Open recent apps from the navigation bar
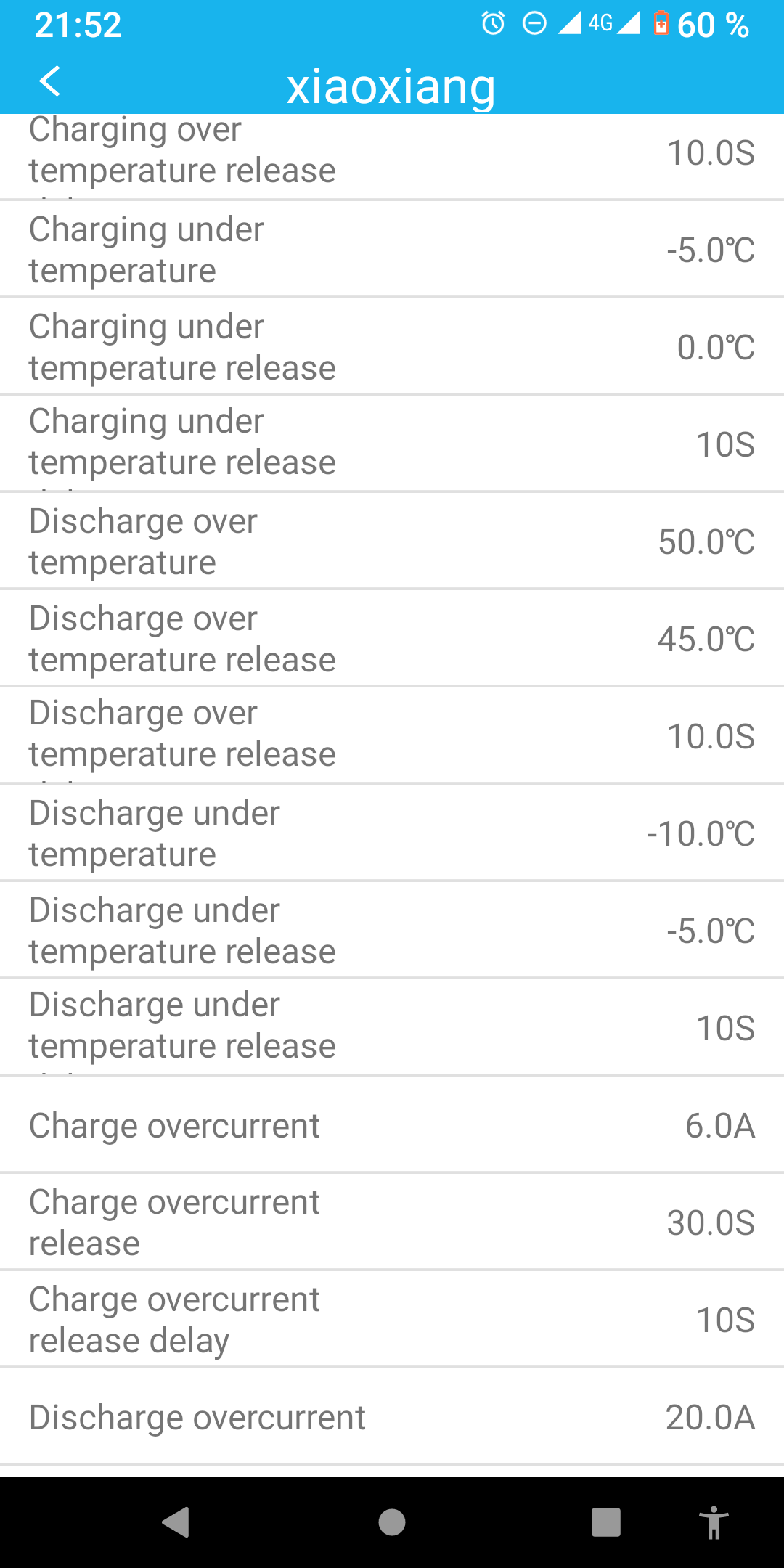This screenshot has height=1568, width=784. coord(605,1522)
